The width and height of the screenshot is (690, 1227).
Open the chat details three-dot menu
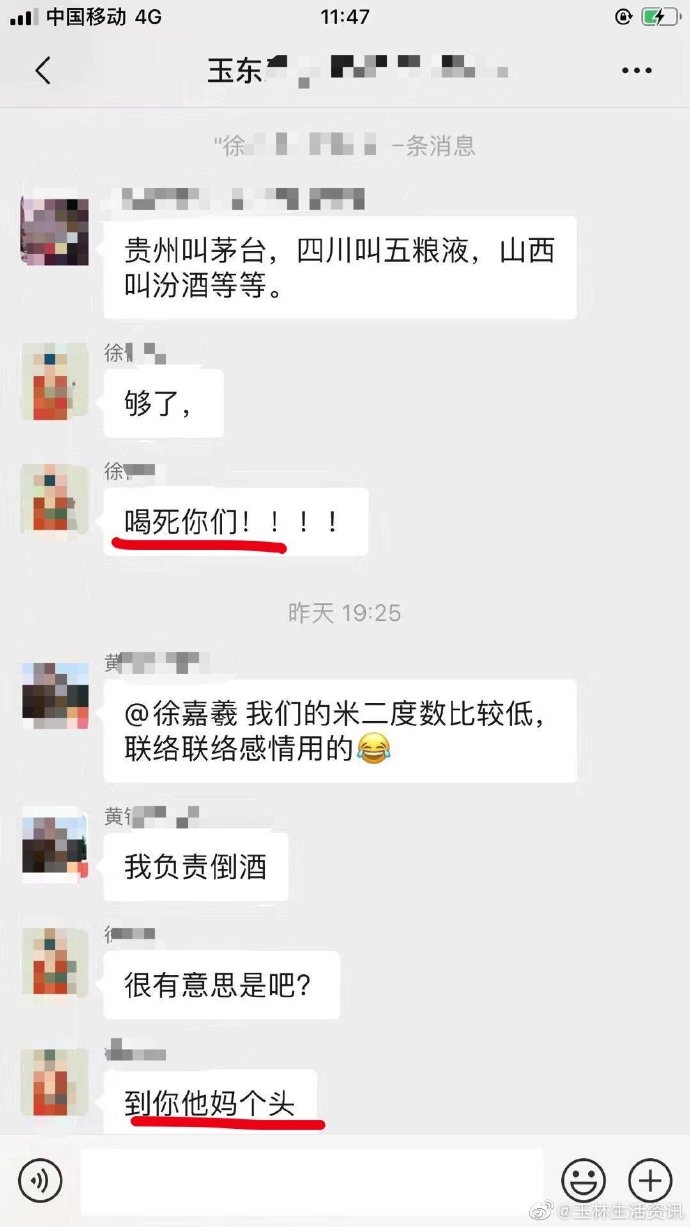tap(637, 70)
